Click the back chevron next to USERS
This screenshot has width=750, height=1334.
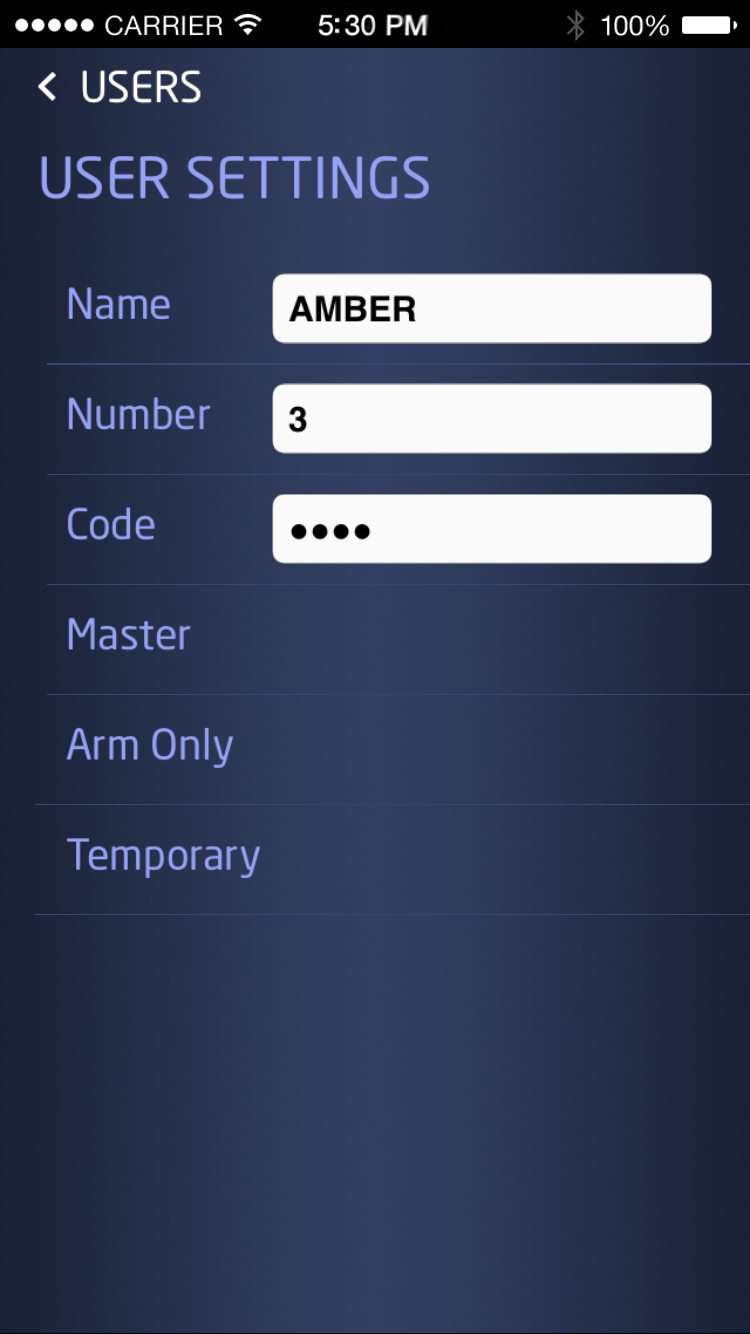pyautogui.click(x=47, y=88)
